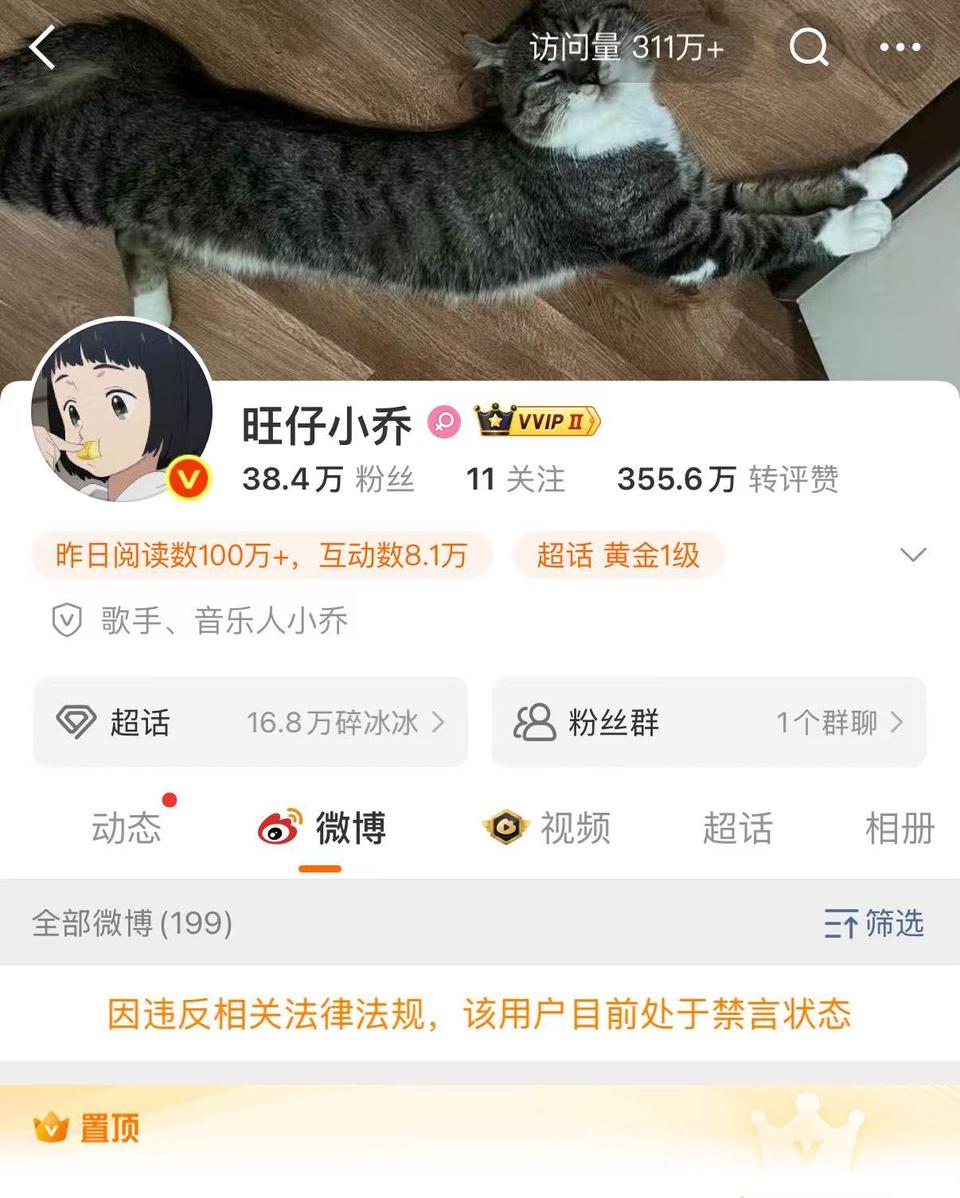
Task: Expand profile details with the chevron
Action: (912, 555)
